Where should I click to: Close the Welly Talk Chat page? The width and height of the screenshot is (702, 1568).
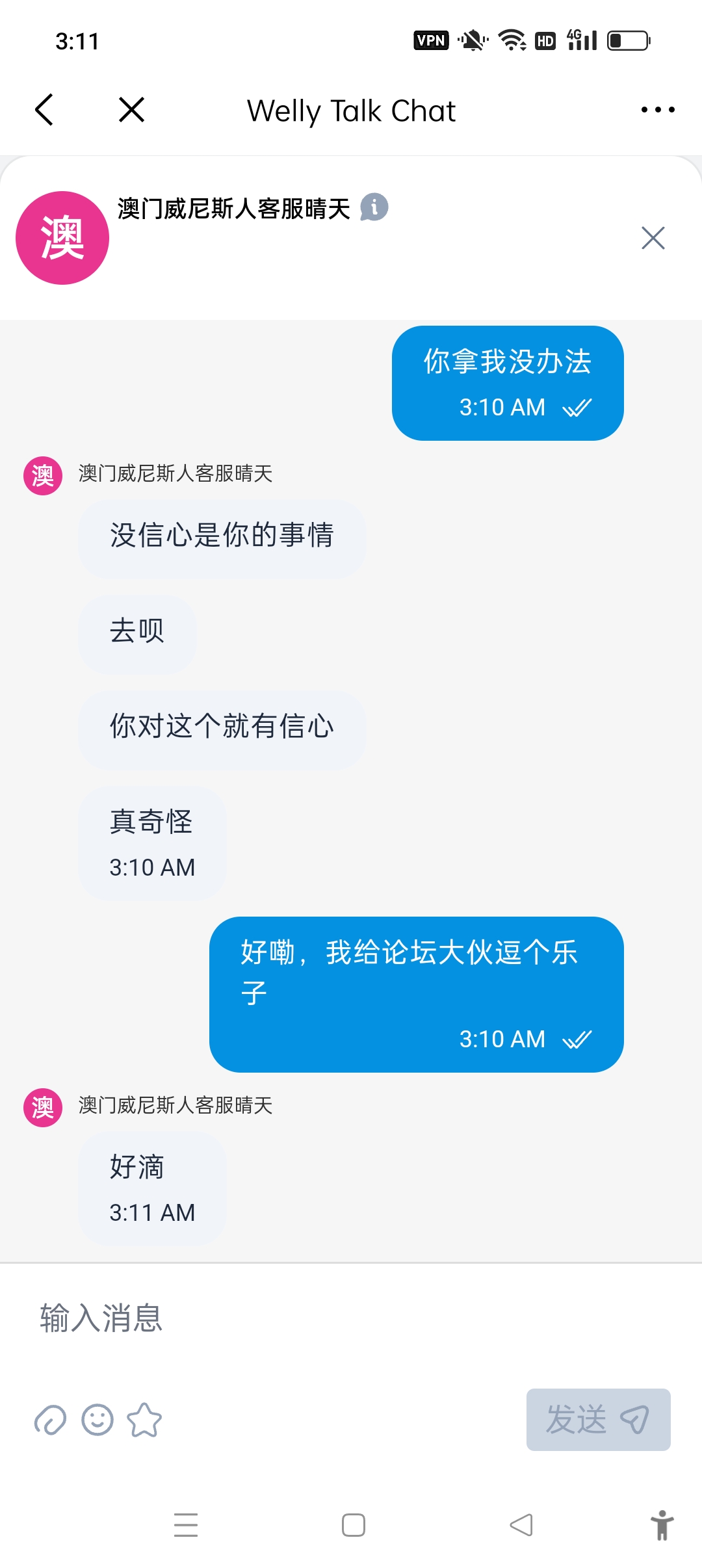(x=131, y=110)
